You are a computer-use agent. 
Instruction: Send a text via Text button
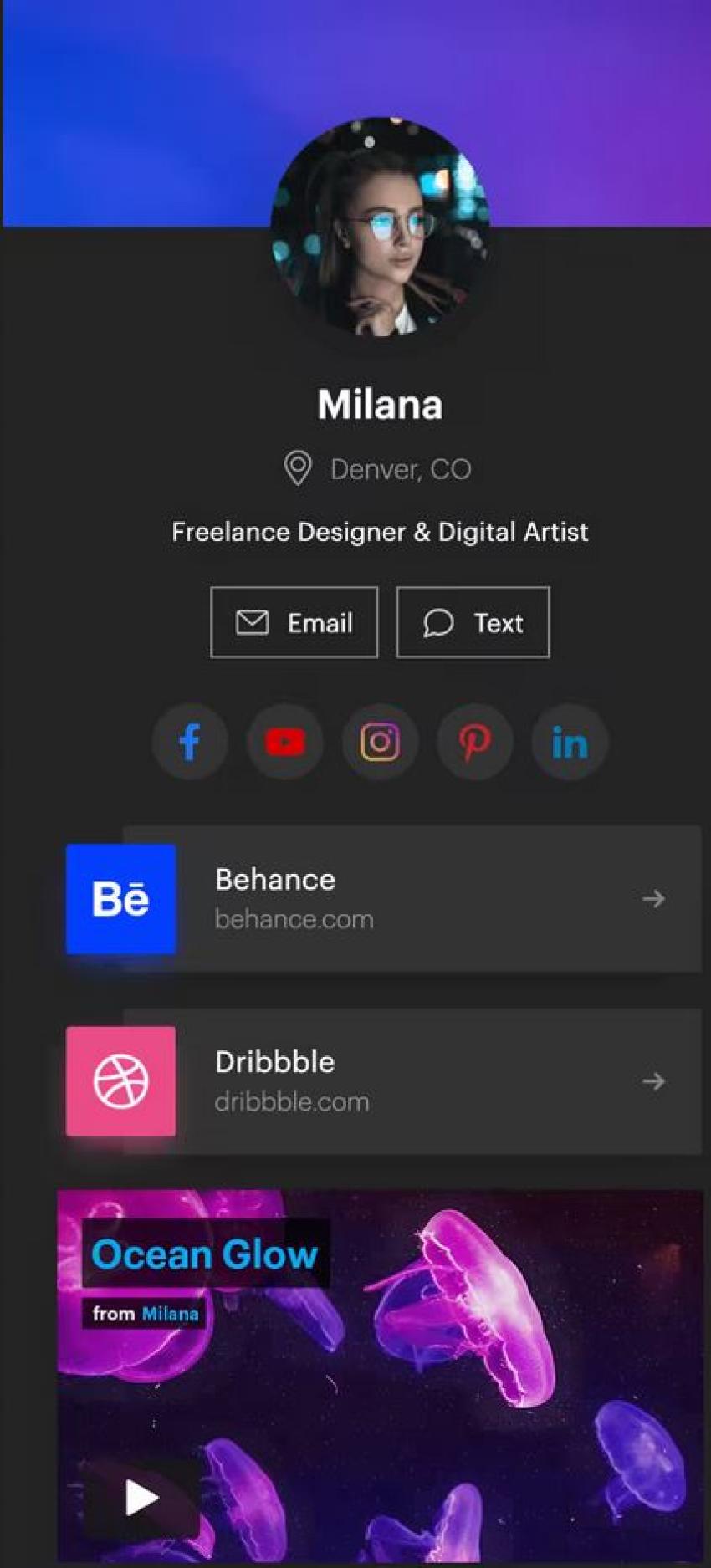point(473,622)
